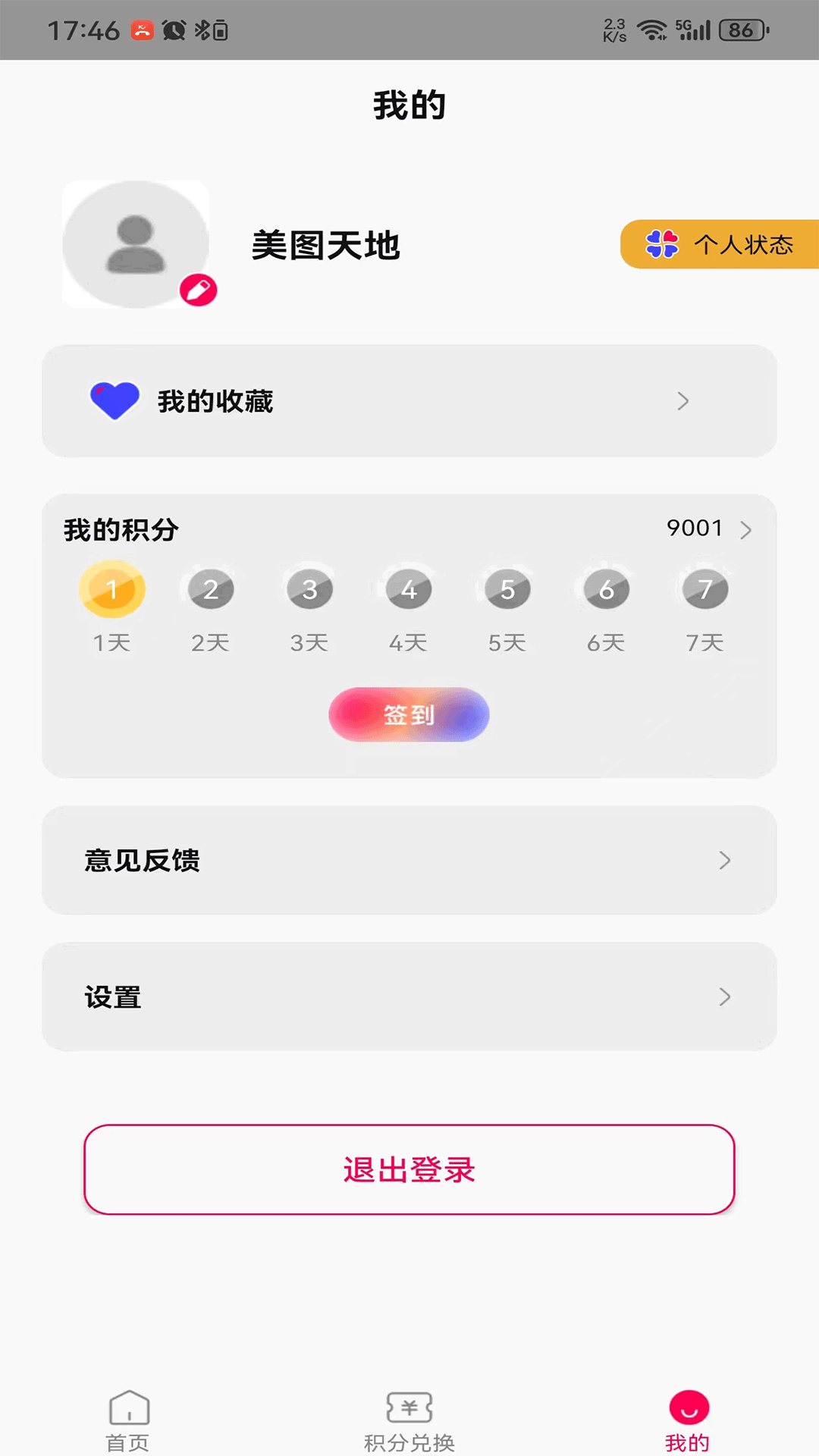Viewport: 819px width, 1456px height.
Task: Open 意见反馈 feedback via the arrow
Action: coord(726,860)
